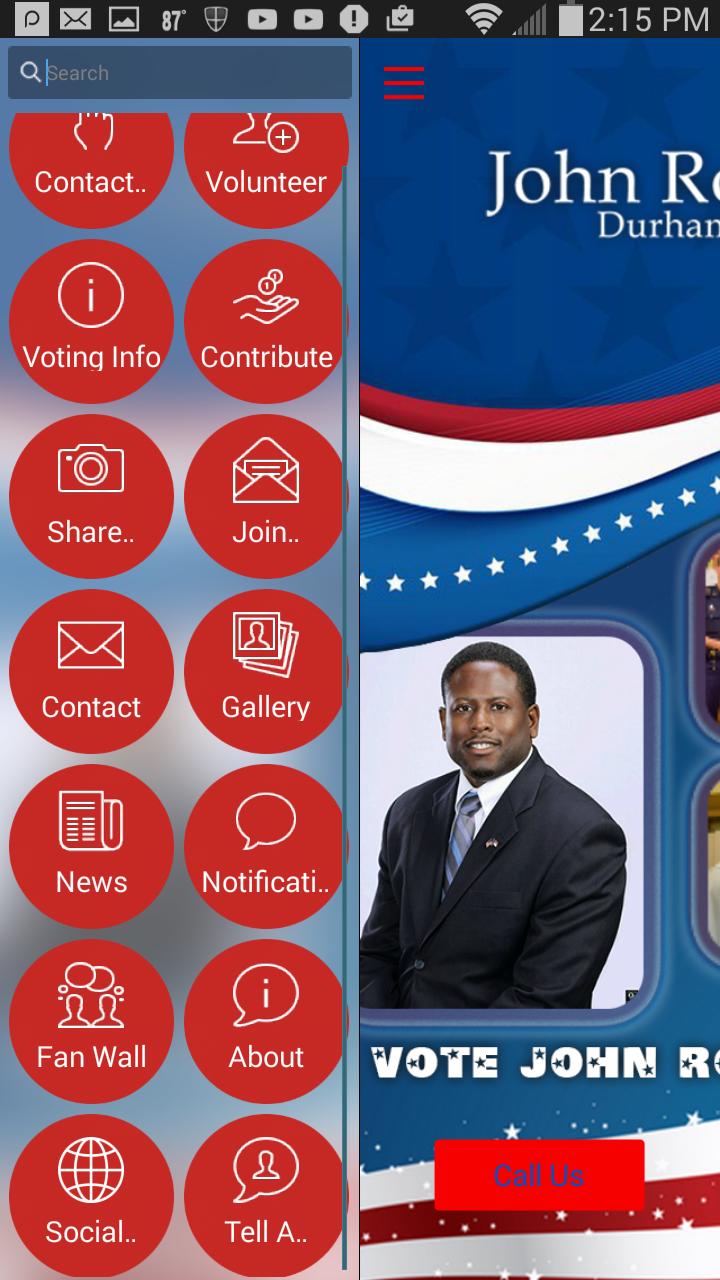Open Voting Info
The height and width of the screenshot is (1280, 720).
tap(91, 322)
